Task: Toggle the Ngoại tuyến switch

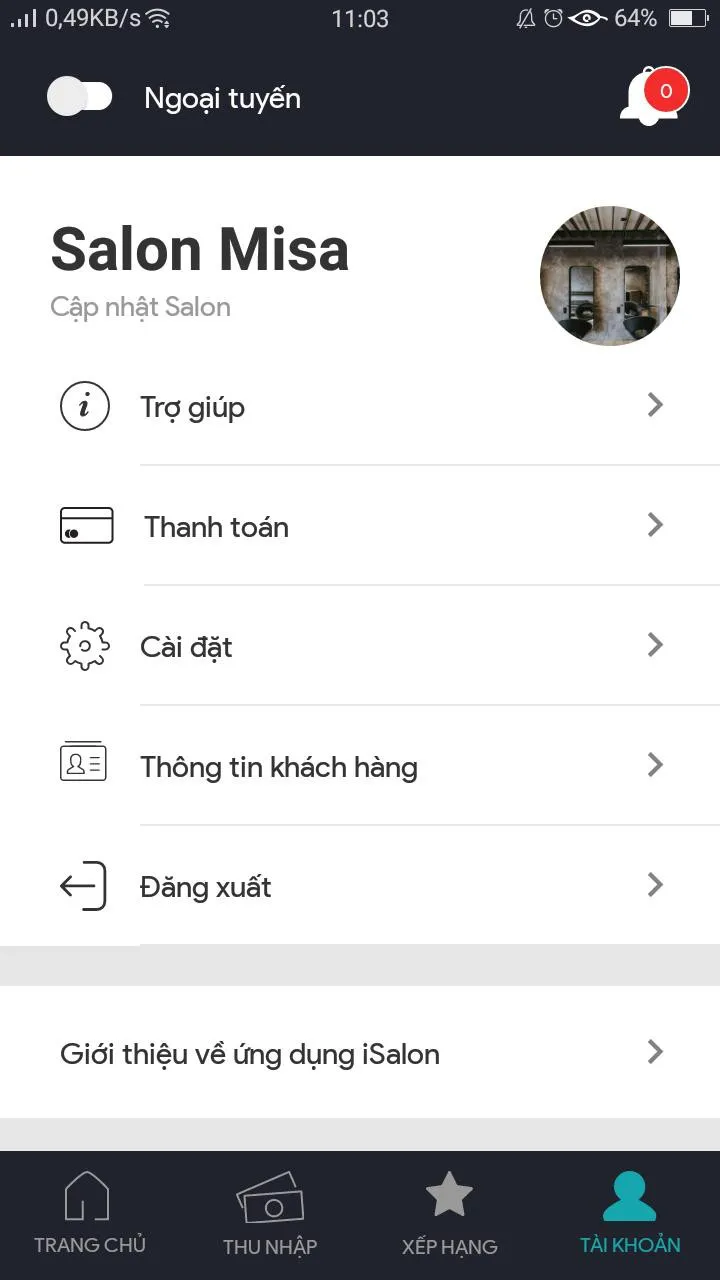Action: pyautogui.click(x=80, y=95)
